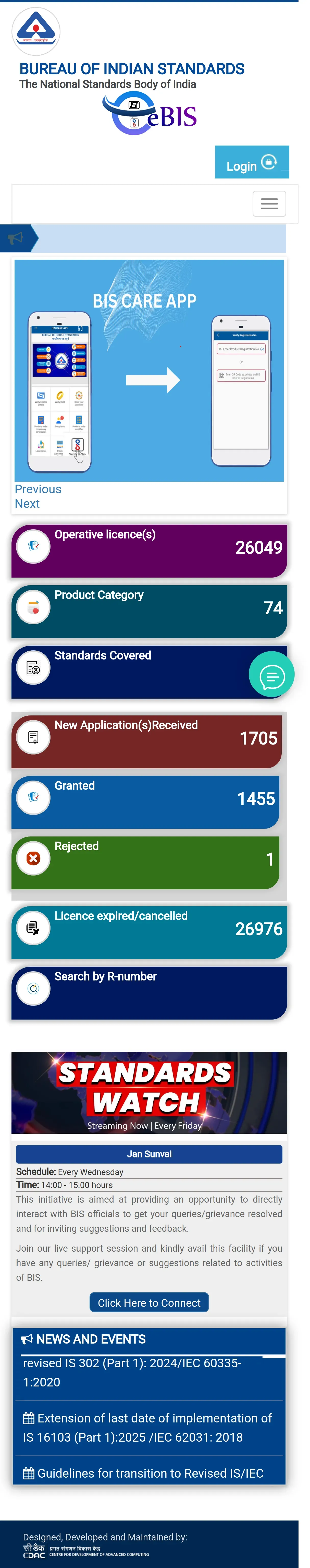
Task: Open the Standards Watch banner
Action: pos(149,1092)
